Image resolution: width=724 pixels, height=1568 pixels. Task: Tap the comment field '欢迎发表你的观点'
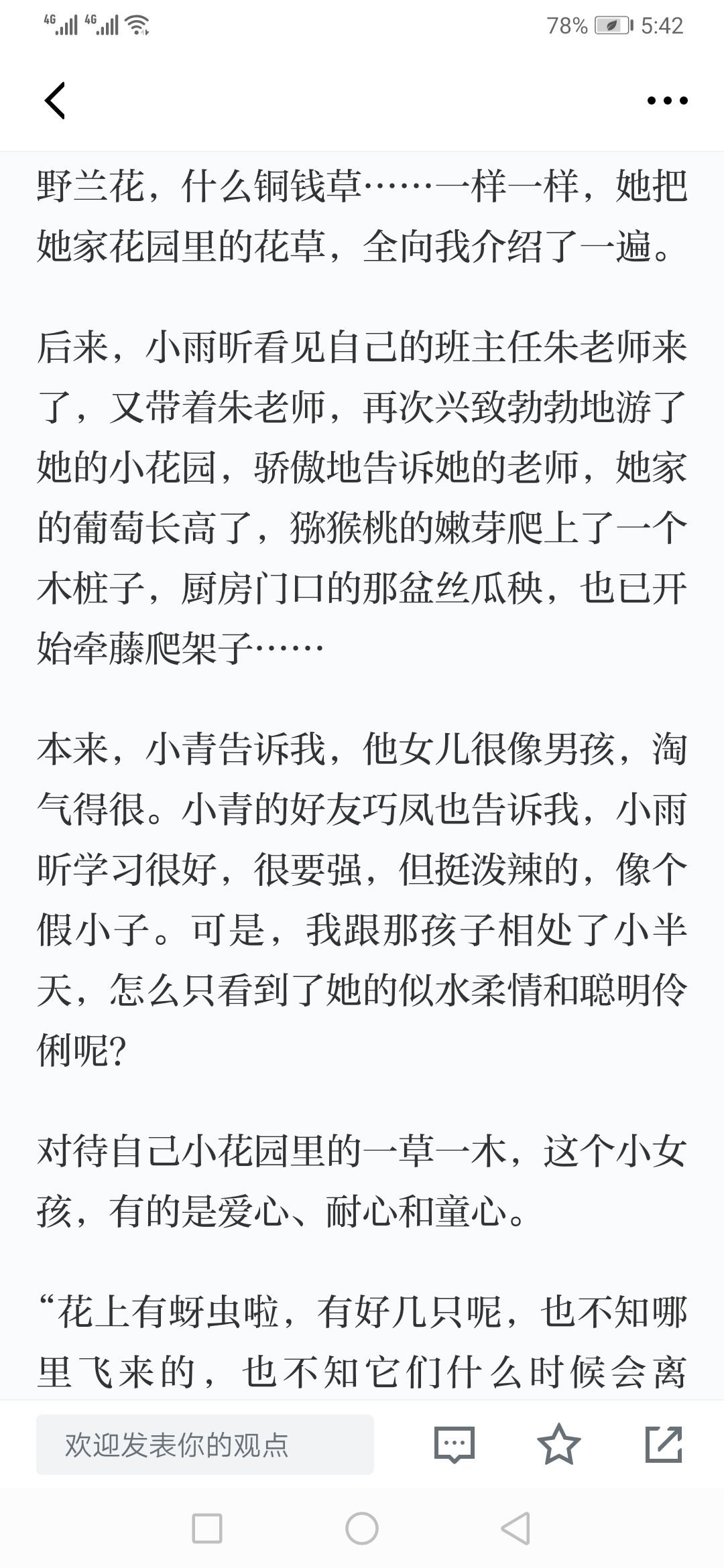(x=204, y=1445)
